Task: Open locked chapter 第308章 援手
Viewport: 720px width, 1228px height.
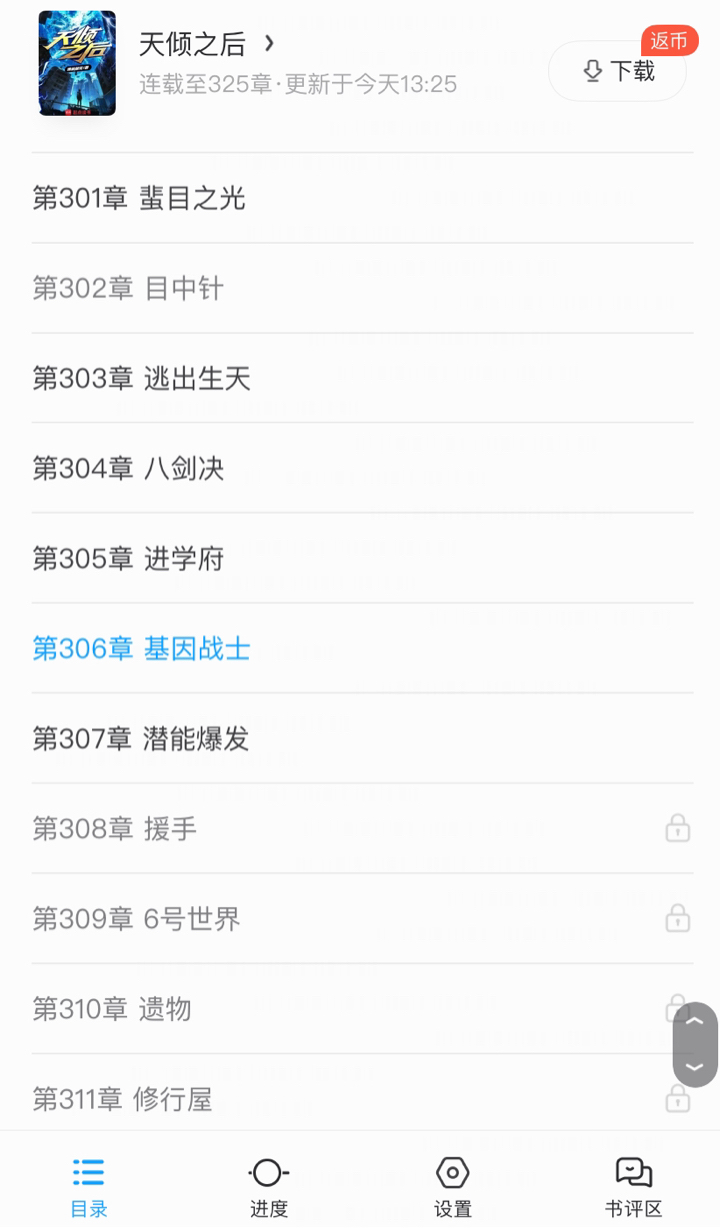Action: (x=115, y=829)
